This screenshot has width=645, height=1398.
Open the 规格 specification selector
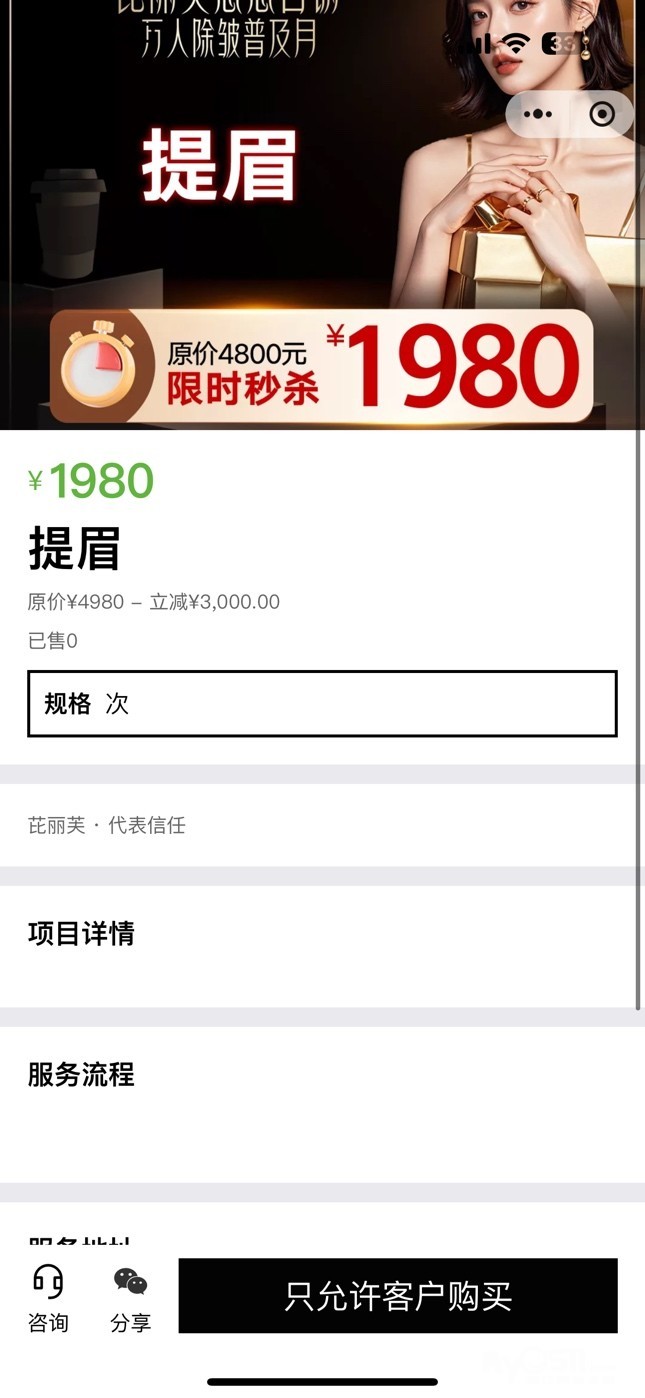pos(322,704)
